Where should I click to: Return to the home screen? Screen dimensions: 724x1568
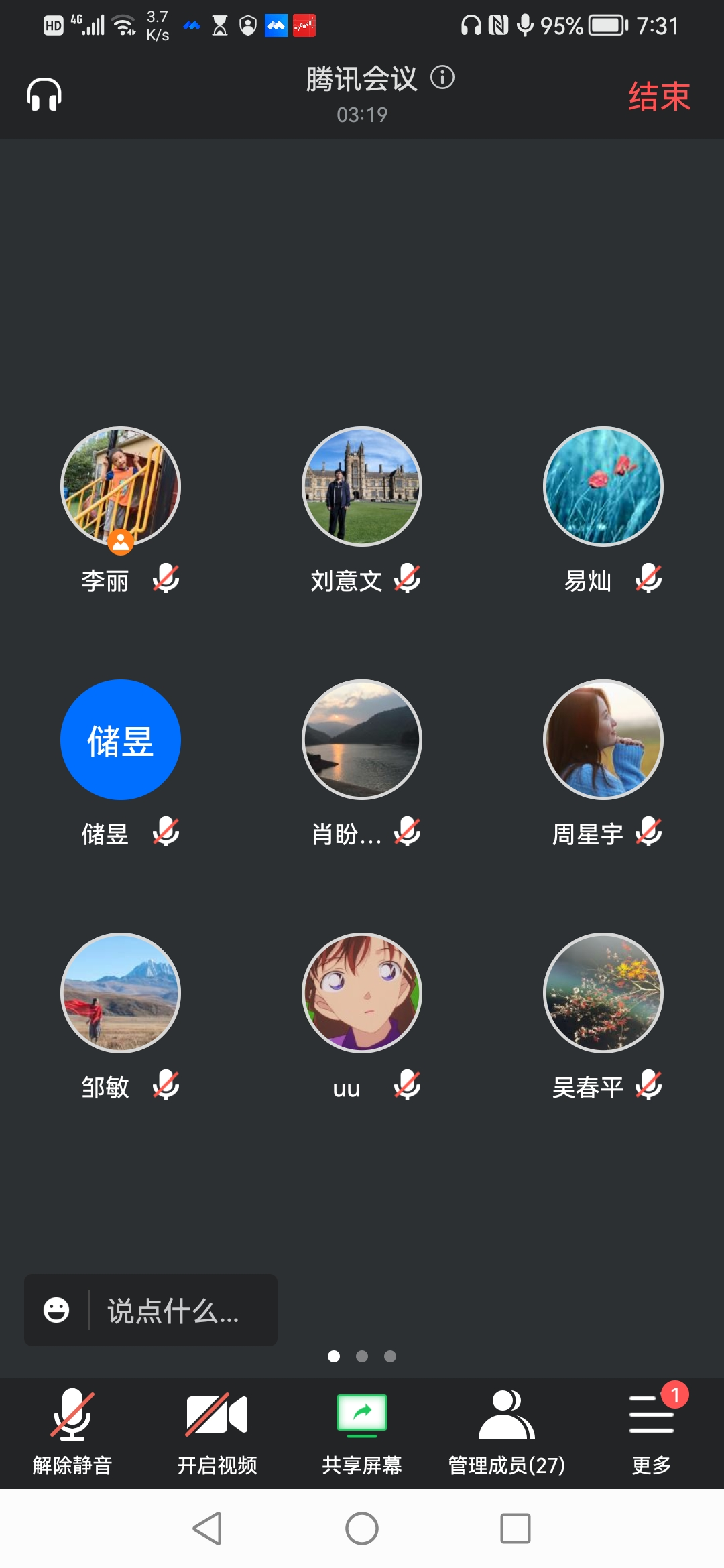point(362,1528)
